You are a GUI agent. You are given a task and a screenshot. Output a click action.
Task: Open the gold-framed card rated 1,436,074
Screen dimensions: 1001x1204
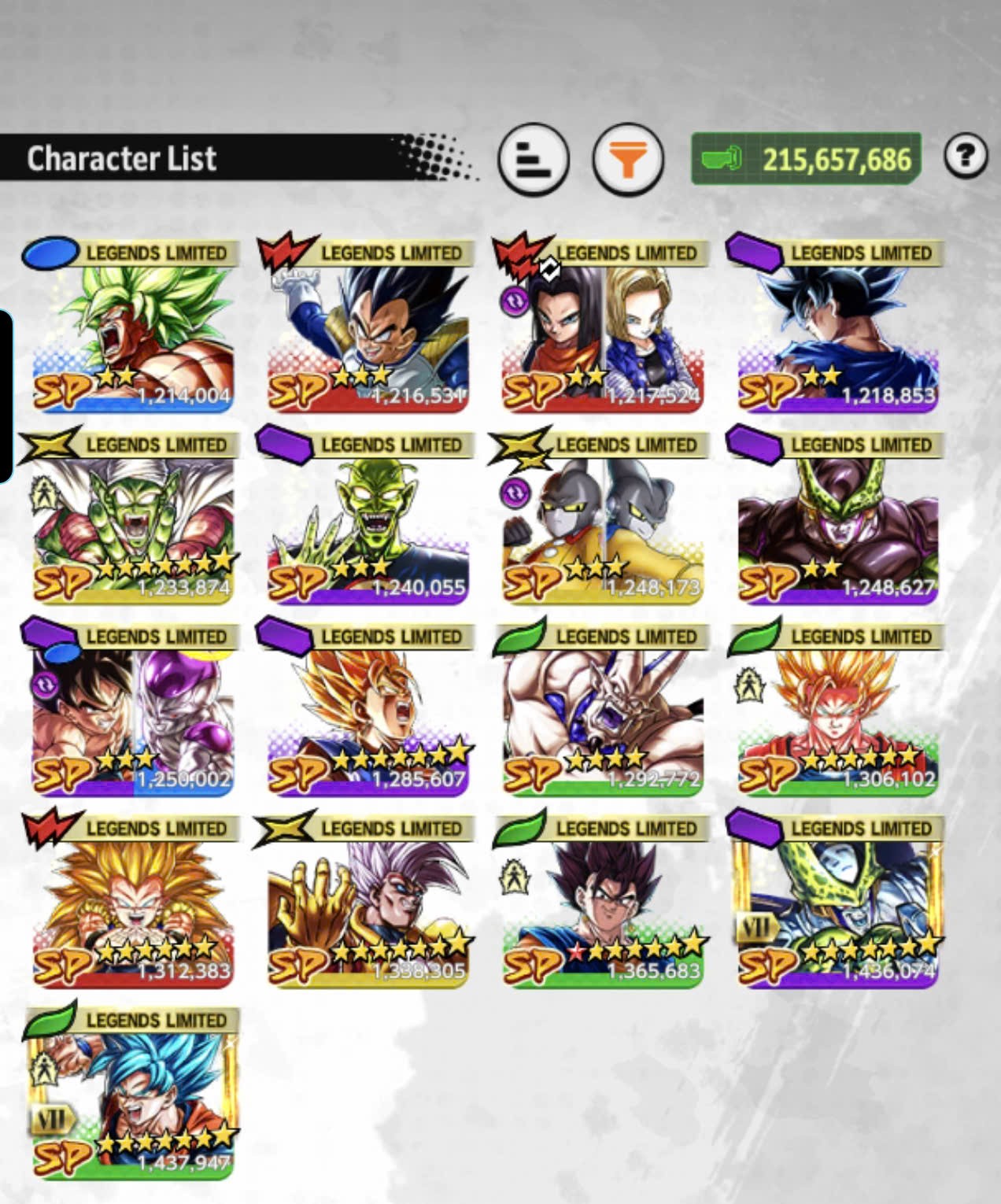837,902
